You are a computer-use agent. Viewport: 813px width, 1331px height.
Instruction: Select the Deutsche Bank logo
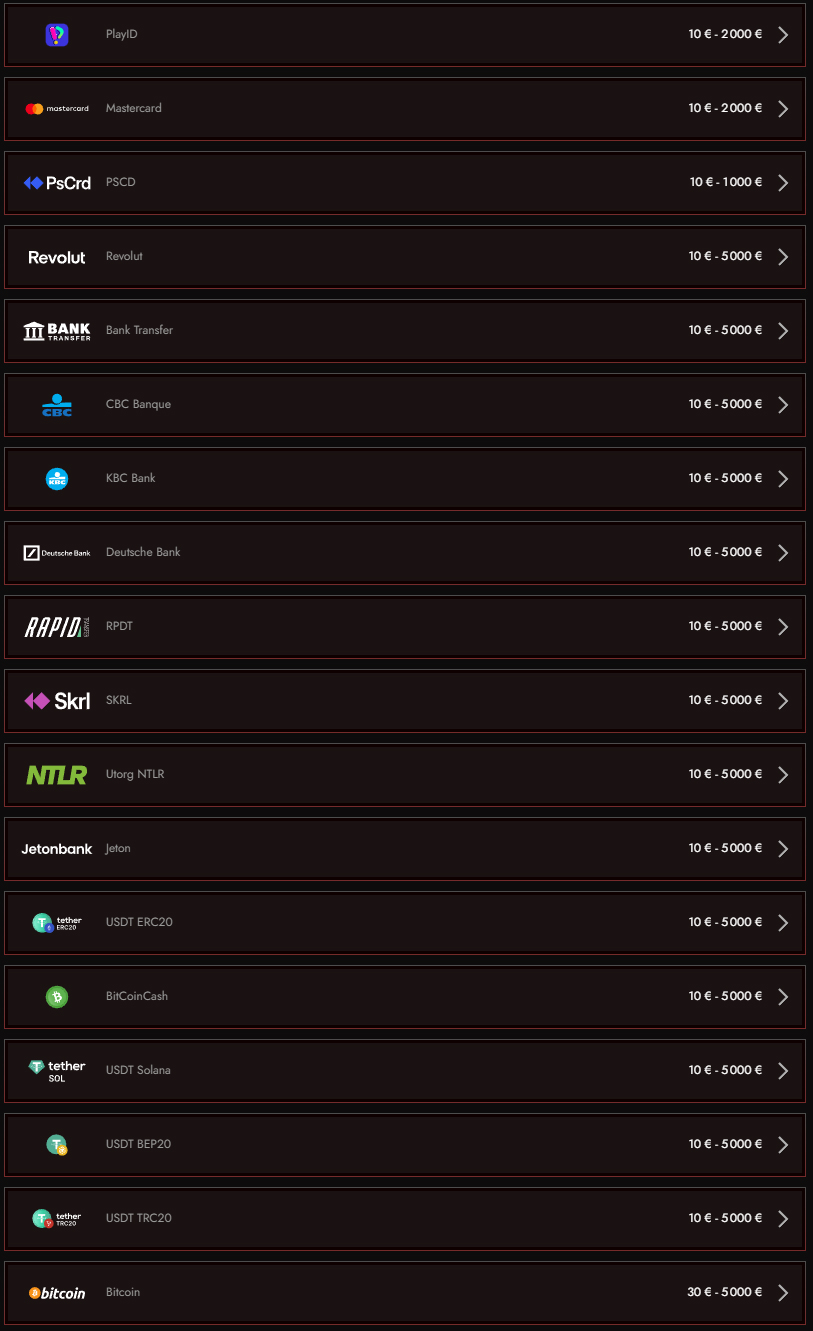56,552
